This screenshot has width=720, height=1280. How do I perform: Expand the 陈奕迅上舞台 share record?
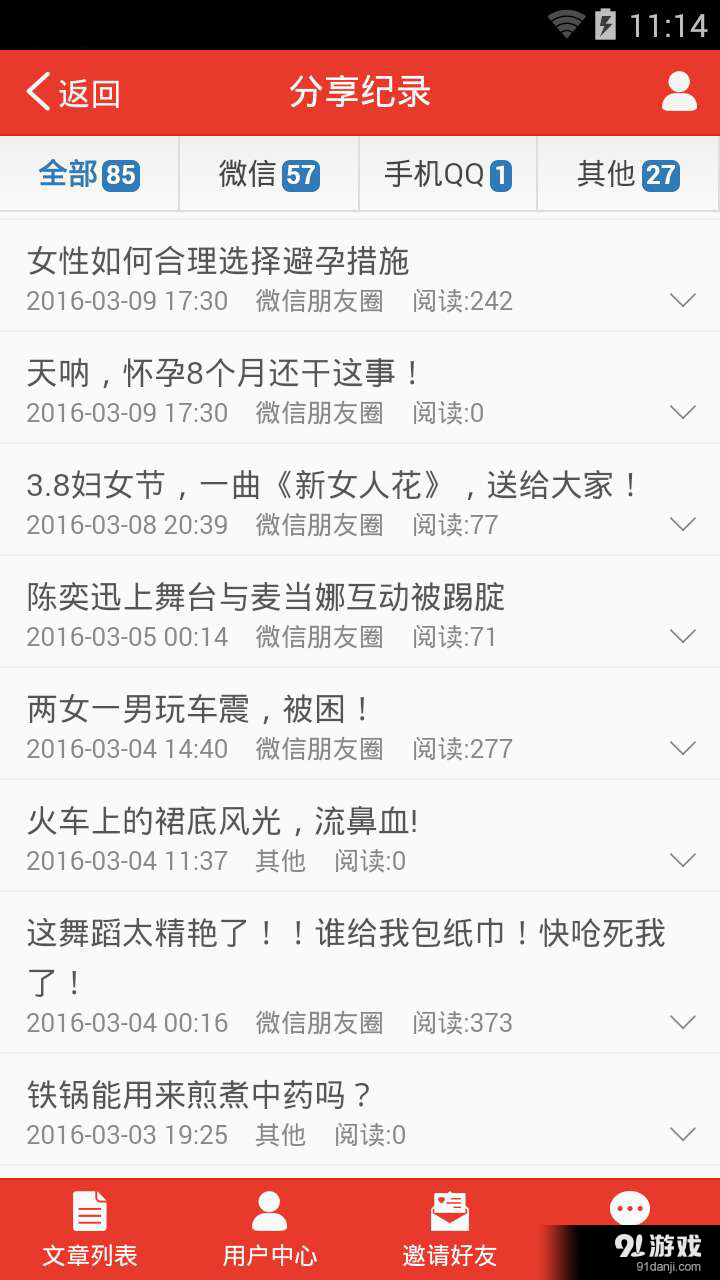(x=683, y=635)
